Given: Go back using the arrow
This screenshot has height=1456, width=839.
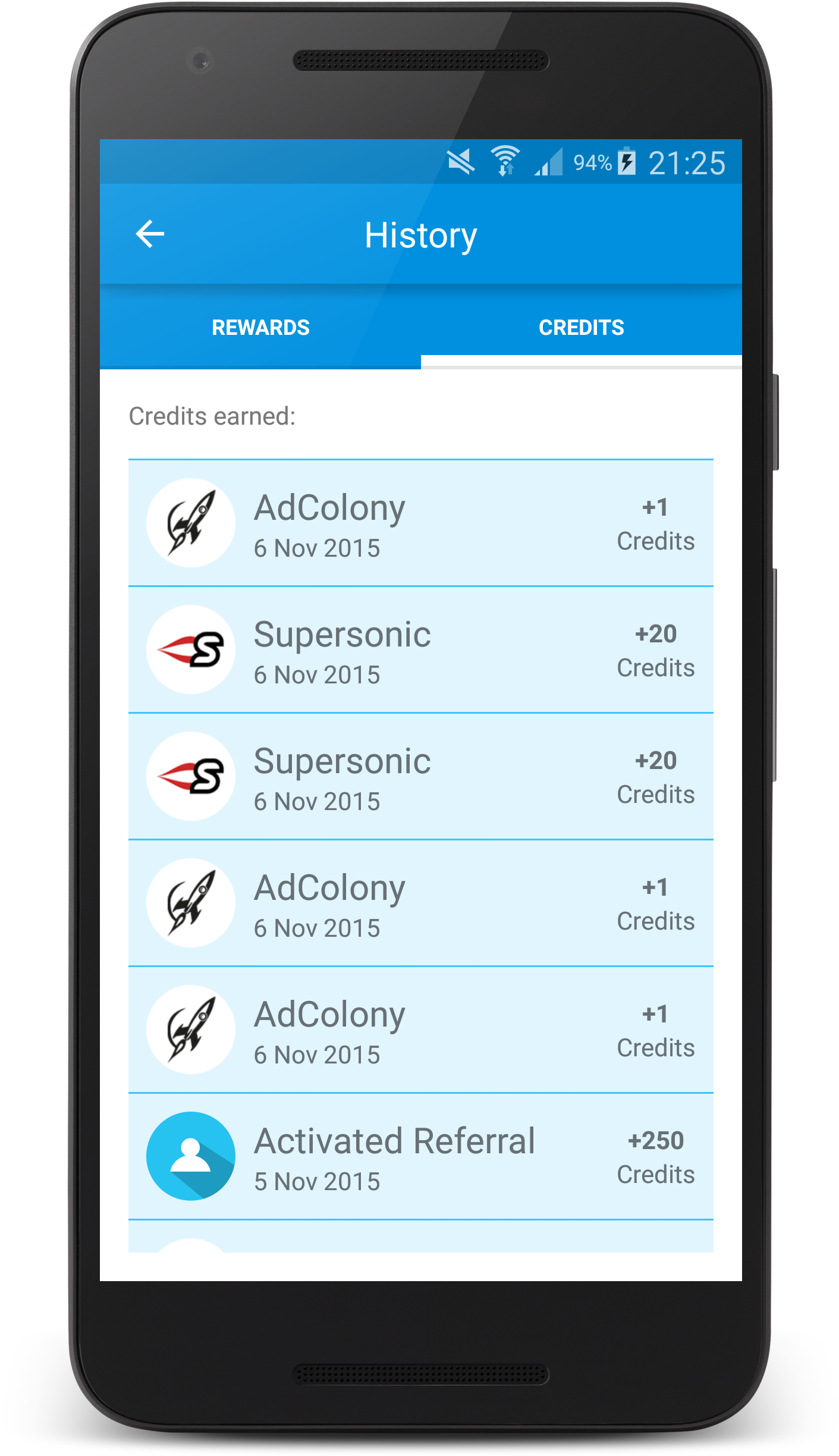Looking at the screenshot, I should click(x=150, y=234).
